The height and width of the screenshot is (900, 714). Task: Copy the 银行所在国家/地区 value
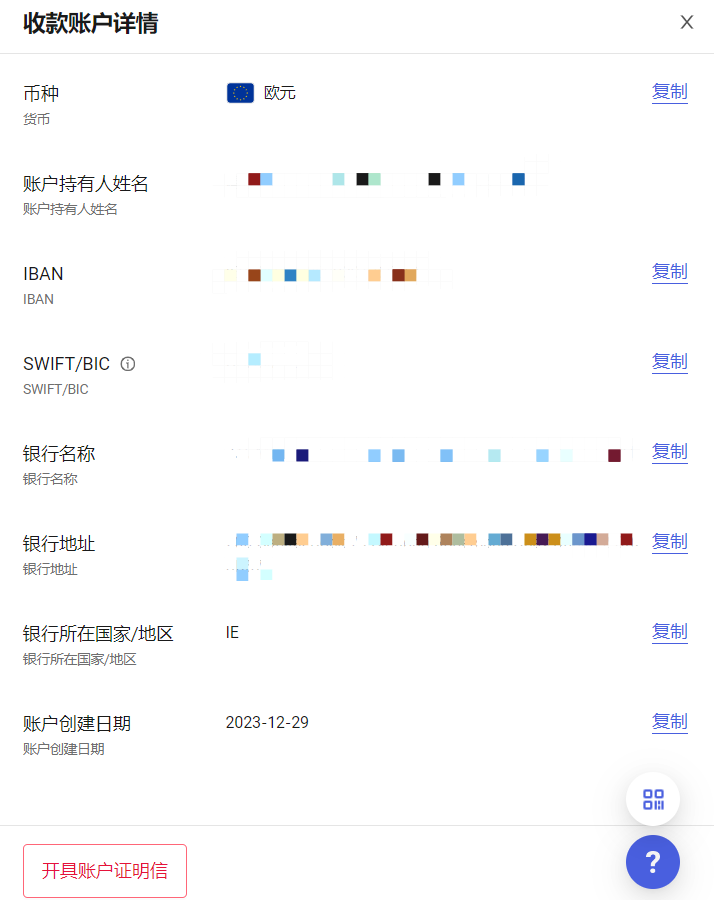[669, 632]
